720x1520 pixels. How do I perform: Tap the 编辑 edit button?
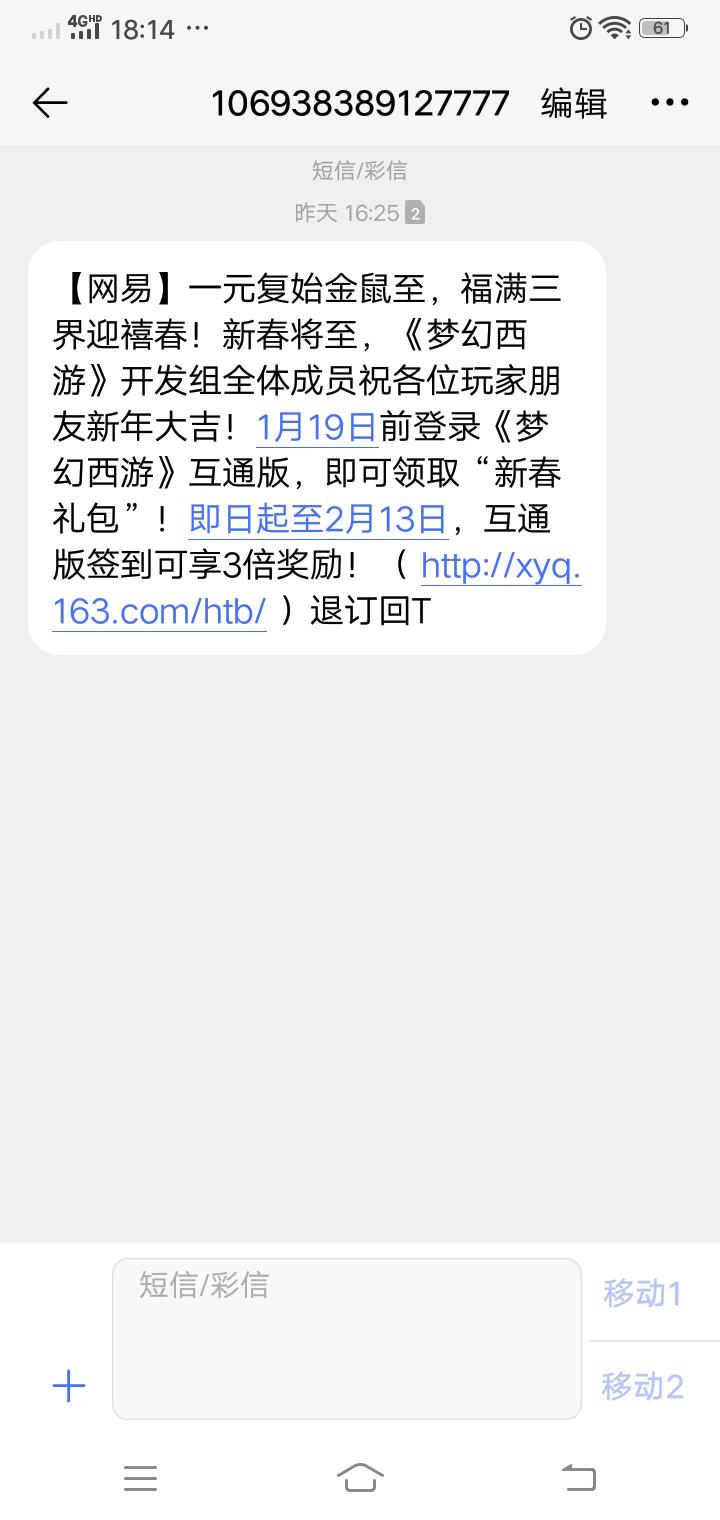(574, 103)
